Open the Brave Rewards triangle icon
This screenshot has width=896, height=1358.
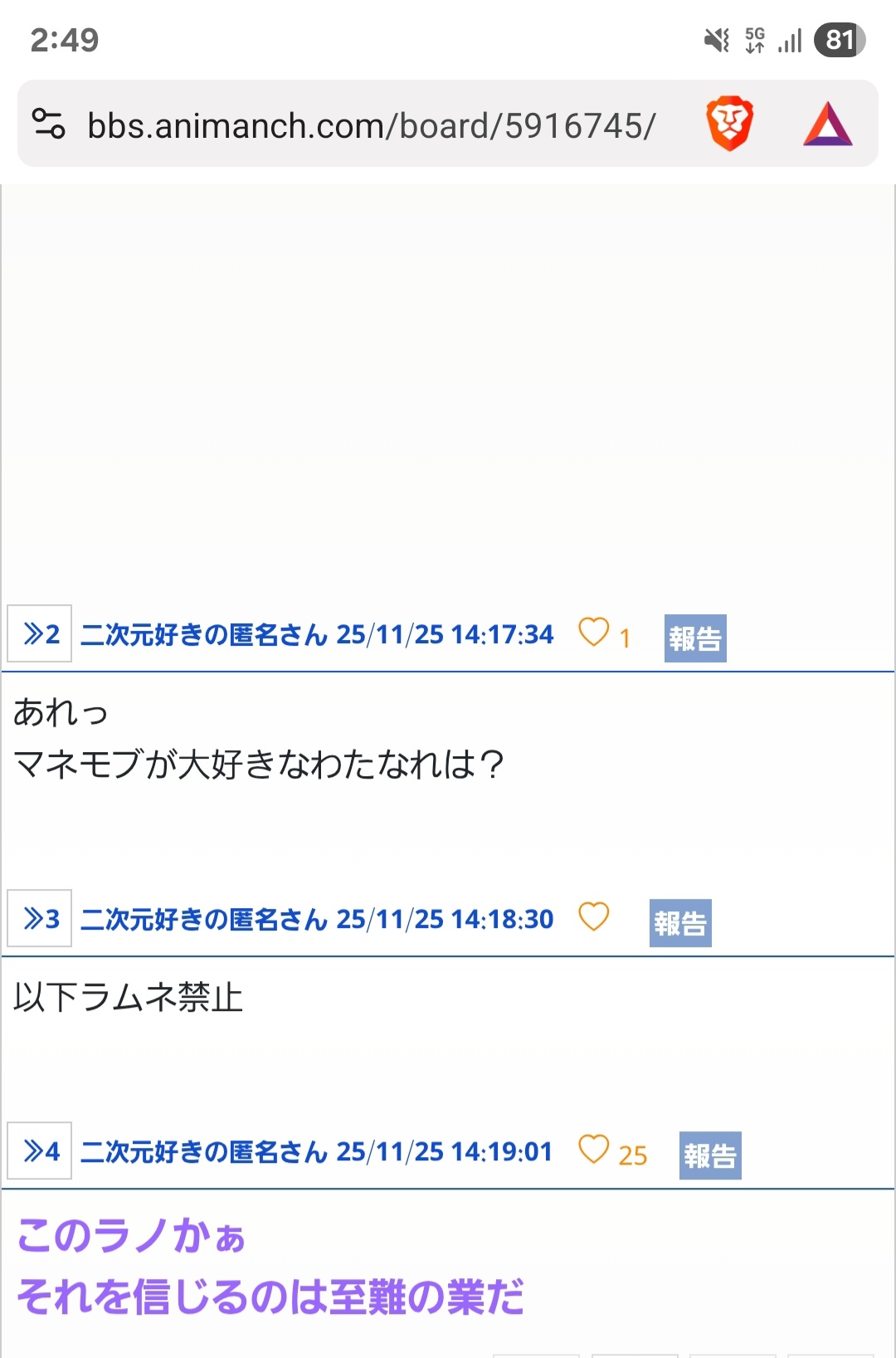pos(827,125)
